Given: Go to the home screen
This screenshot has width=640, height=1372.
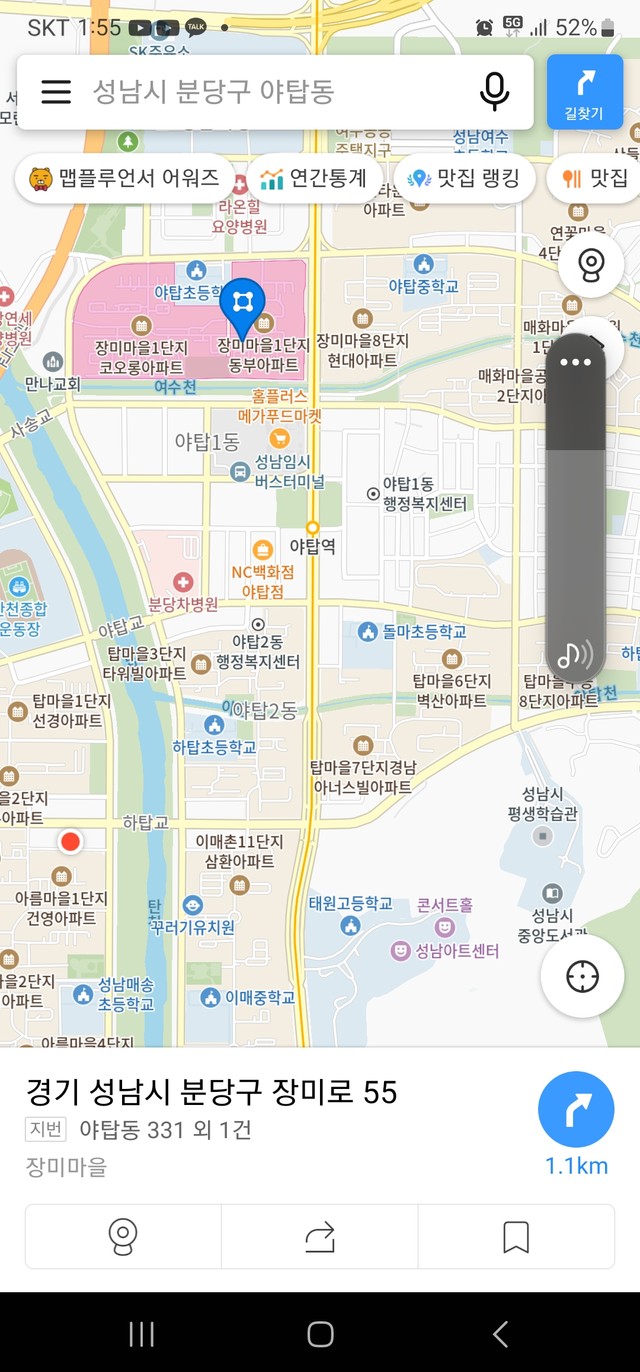Looking at the screenshot, I should tap(320, 1333).
